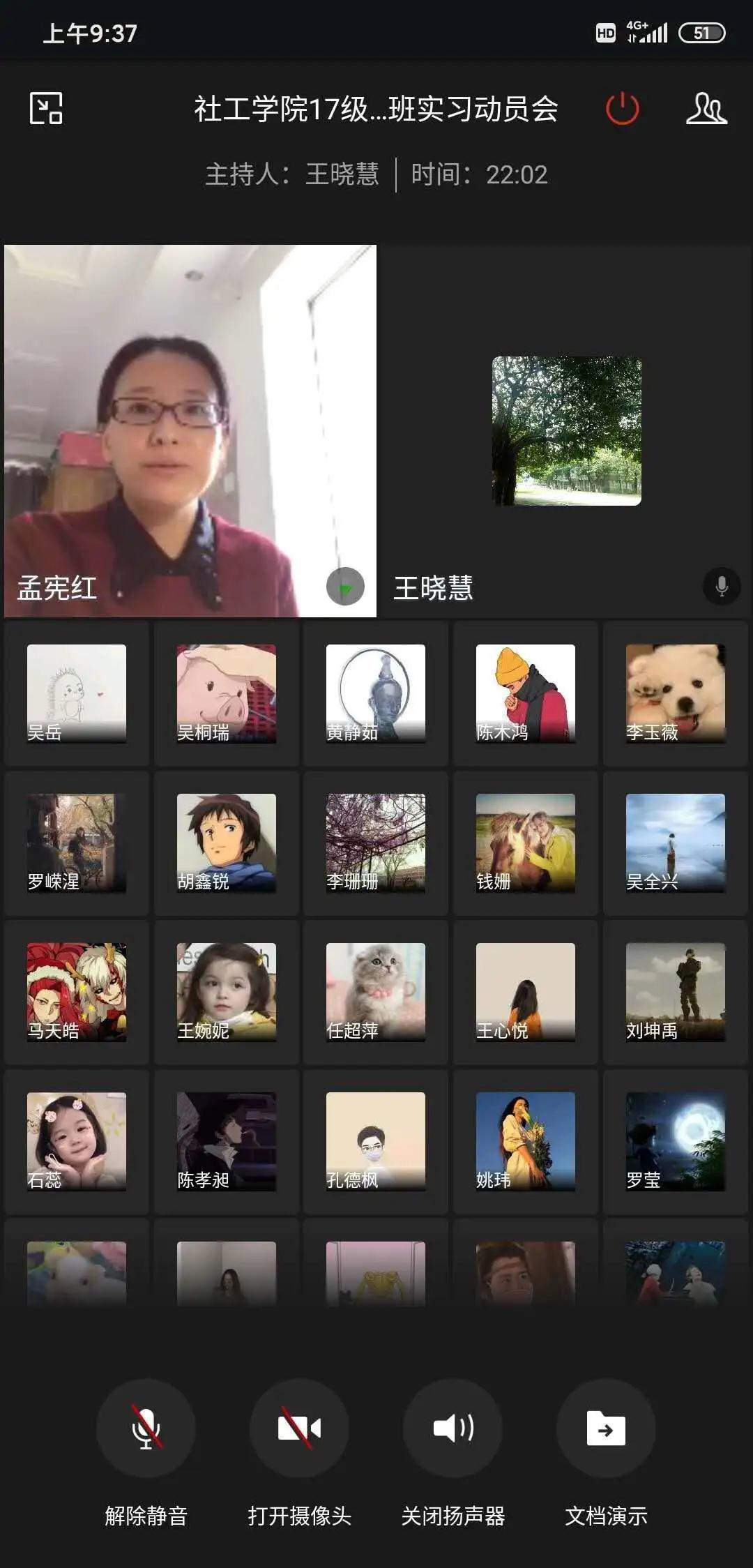This screenshot has width=753, height=1568.
Task: Start 文档演示 document presentation
Action: point(606,1427)
